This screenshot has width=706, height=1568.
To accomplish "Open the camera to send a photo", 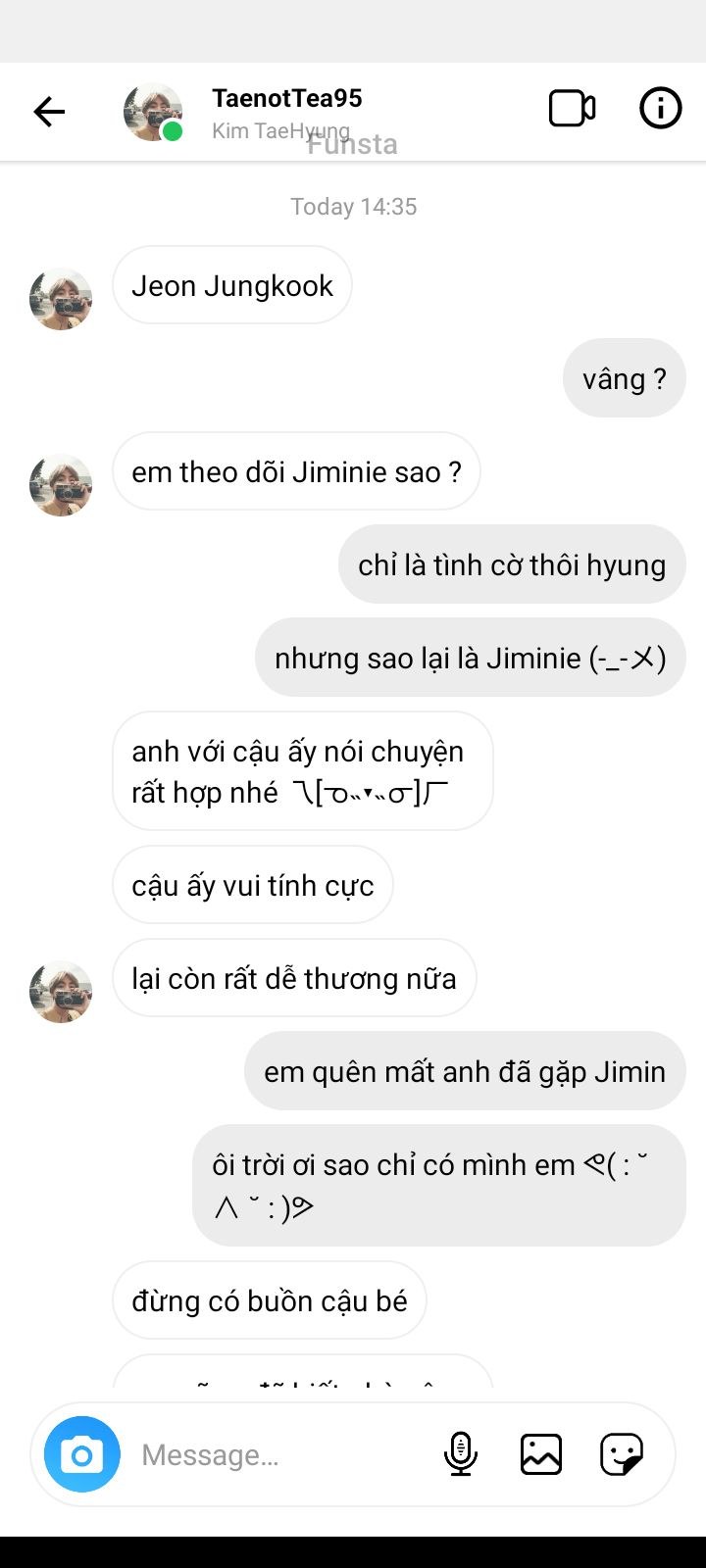I will pyautogui.click(x=82, y=1454).
